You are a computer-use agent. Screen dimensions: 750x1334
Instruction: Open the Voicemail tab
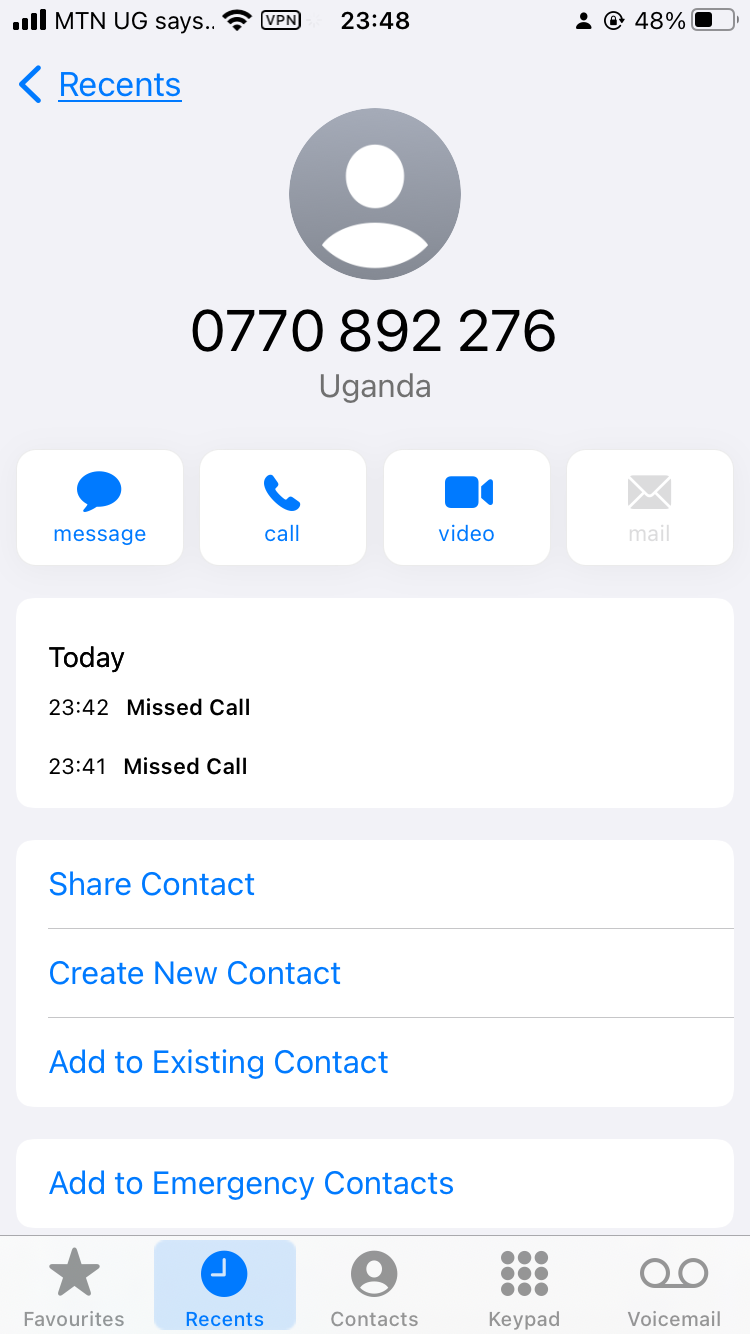pyautogui.click(x=674, y=1288)
